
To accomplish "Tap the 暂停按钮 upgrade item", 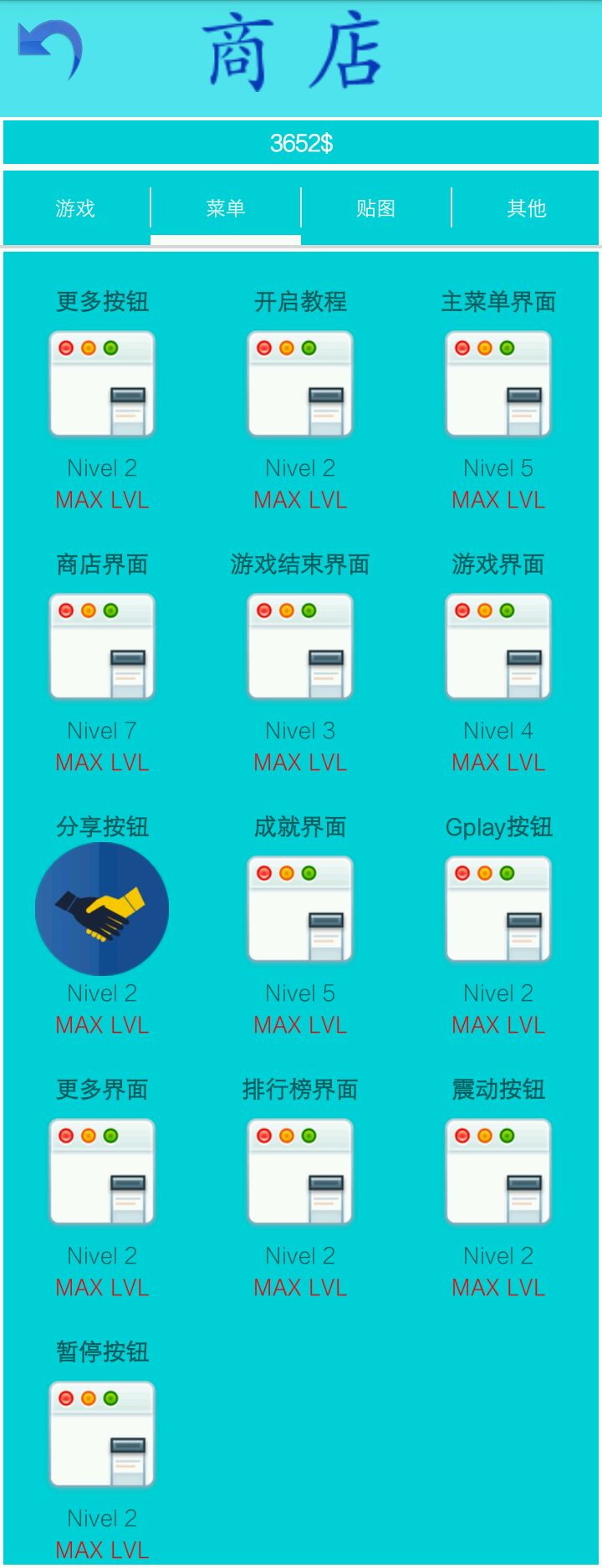I will (102, 1435).
